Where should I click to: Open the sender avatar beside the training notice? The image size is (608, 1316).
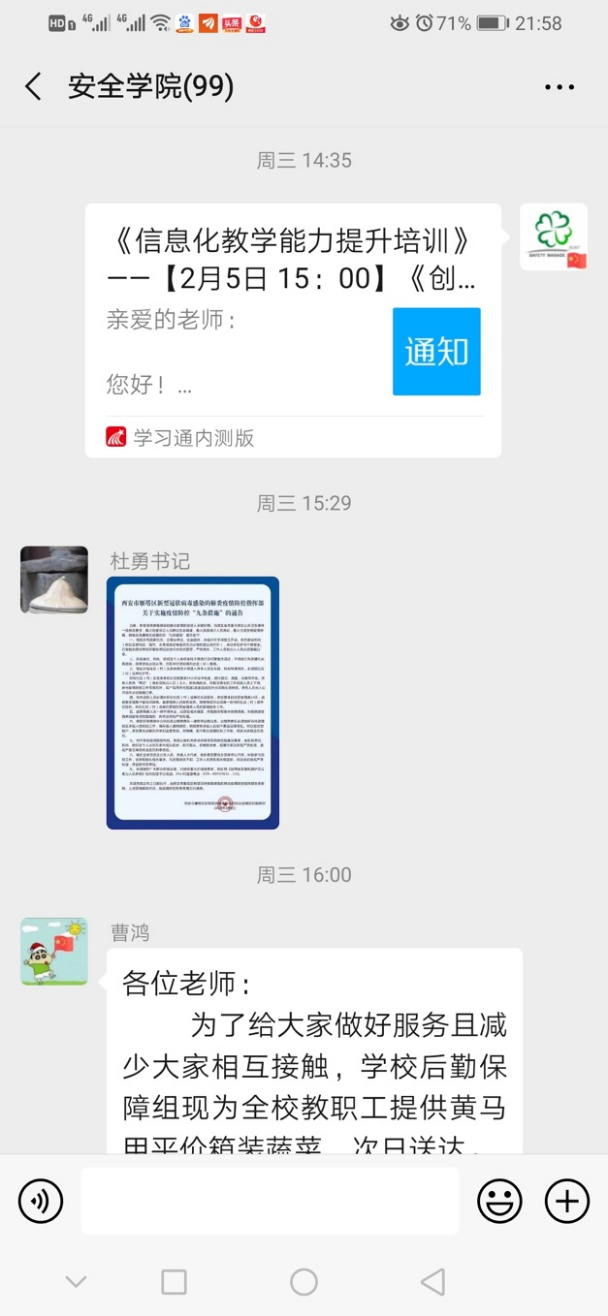[x=553, y=237]
